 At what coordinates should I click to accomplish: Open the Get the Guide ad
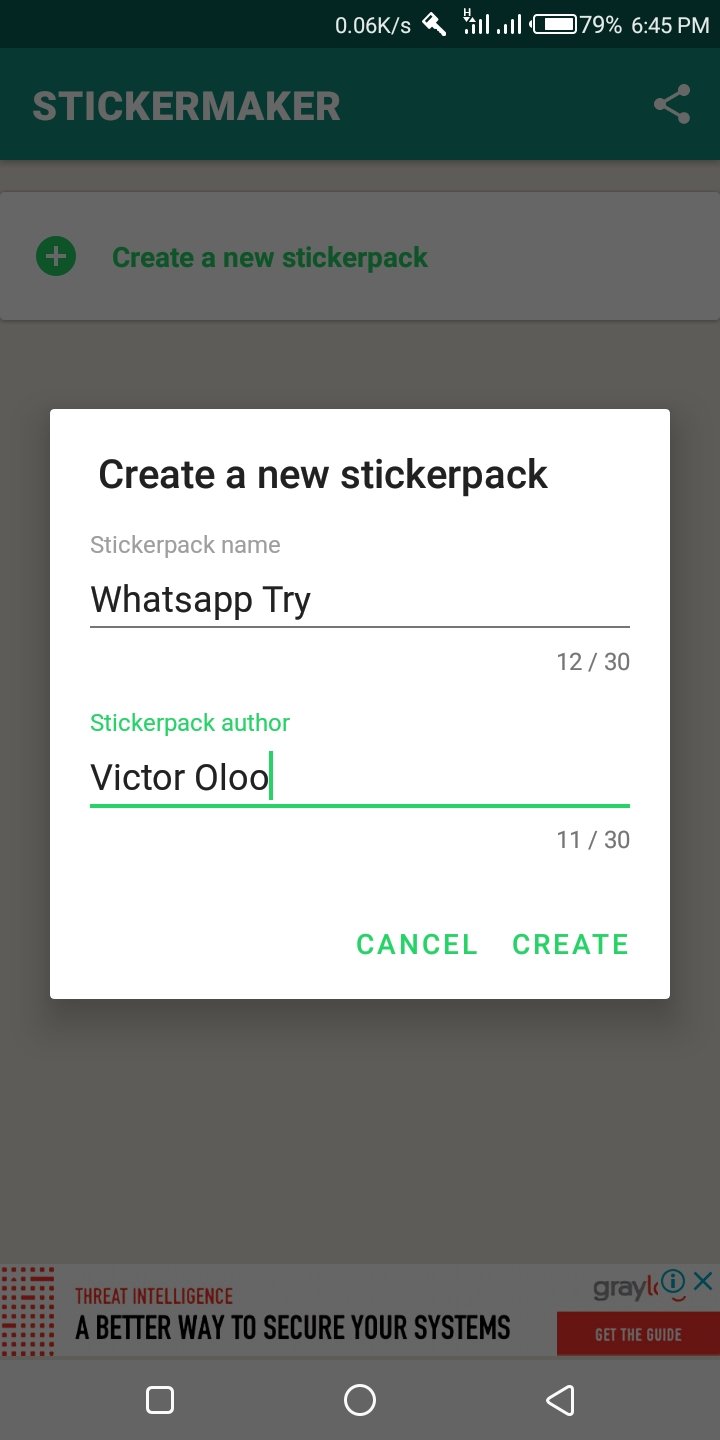638,1334
